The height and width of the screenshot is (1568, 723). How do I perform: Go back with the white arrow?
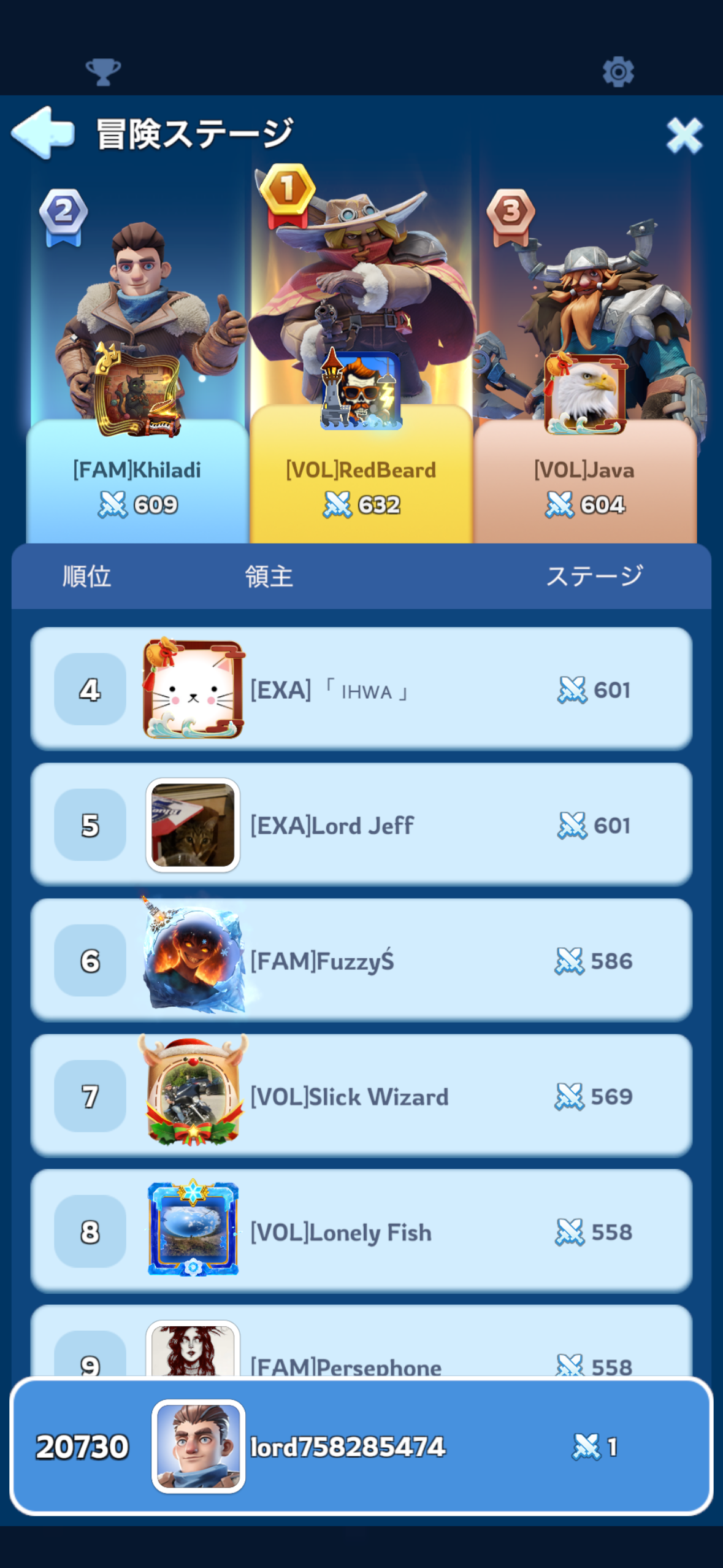43,133
